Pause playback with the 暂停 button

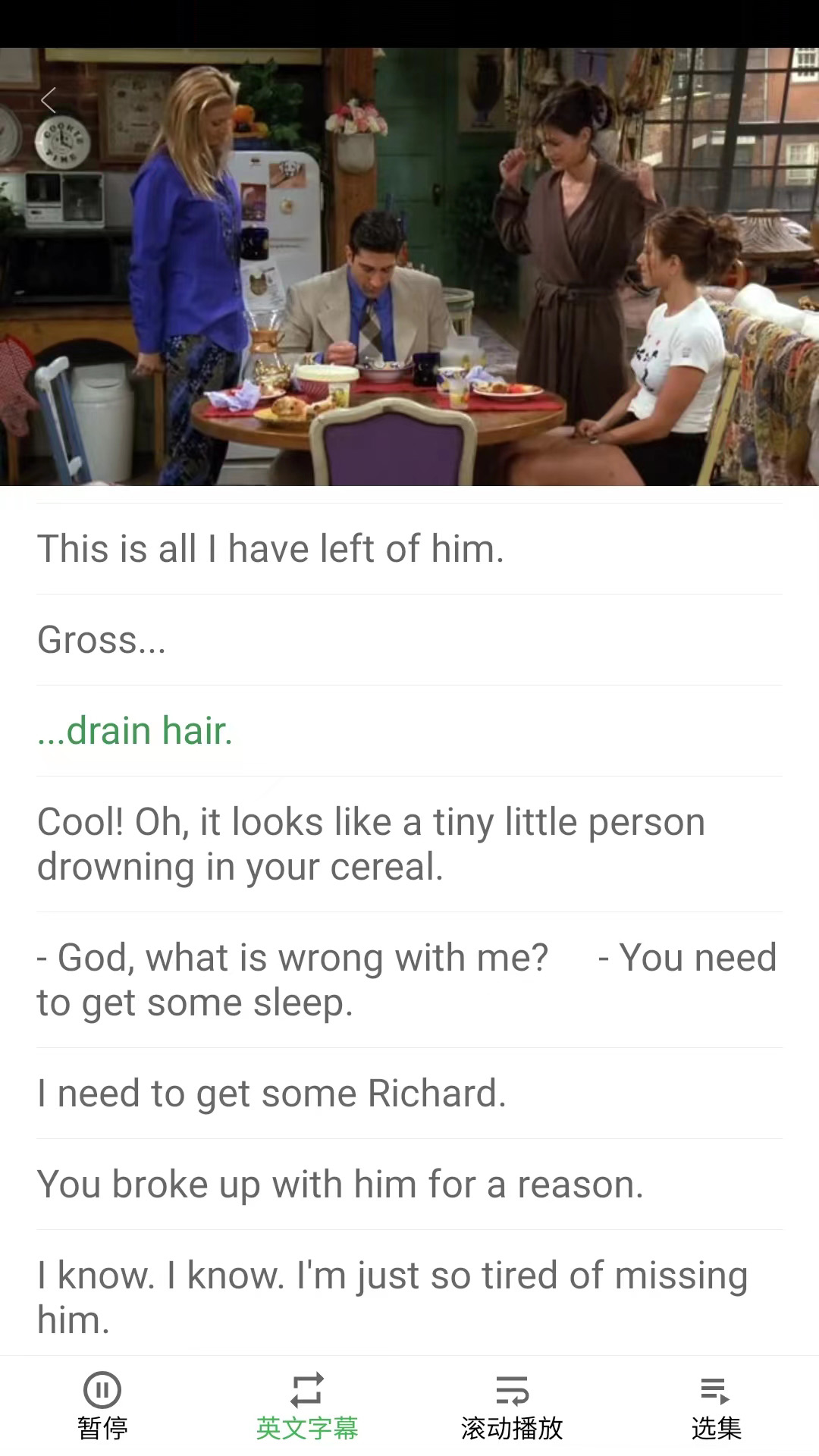pos(102,1406)
